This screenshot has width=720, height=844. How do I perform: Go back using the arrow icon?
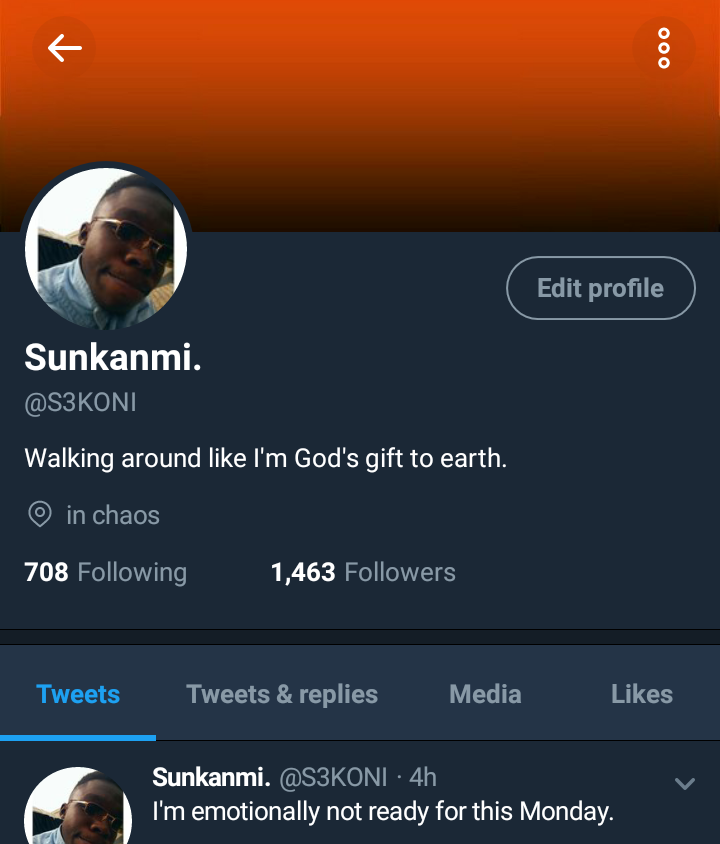[64, 48]
